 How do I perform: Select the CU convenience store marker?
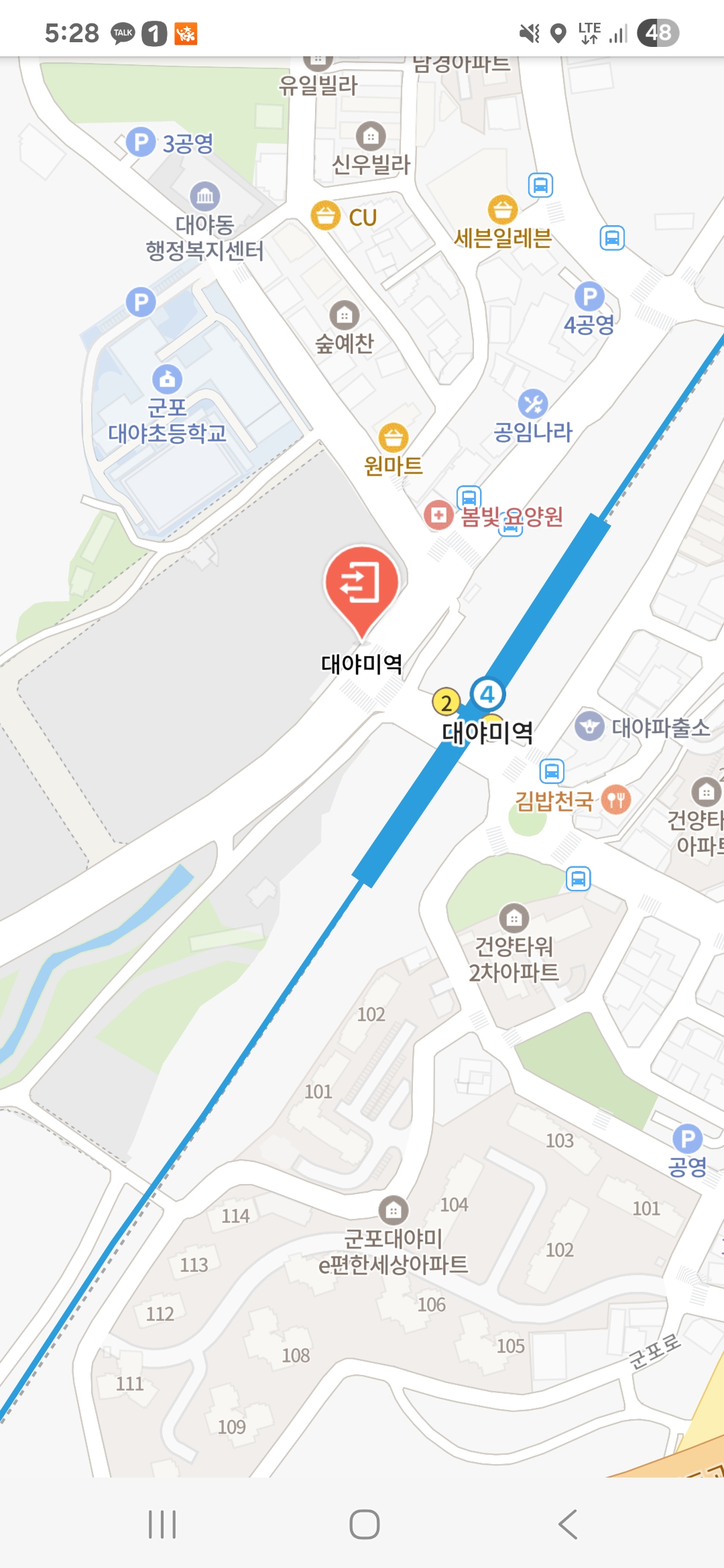tap(325, 216)
